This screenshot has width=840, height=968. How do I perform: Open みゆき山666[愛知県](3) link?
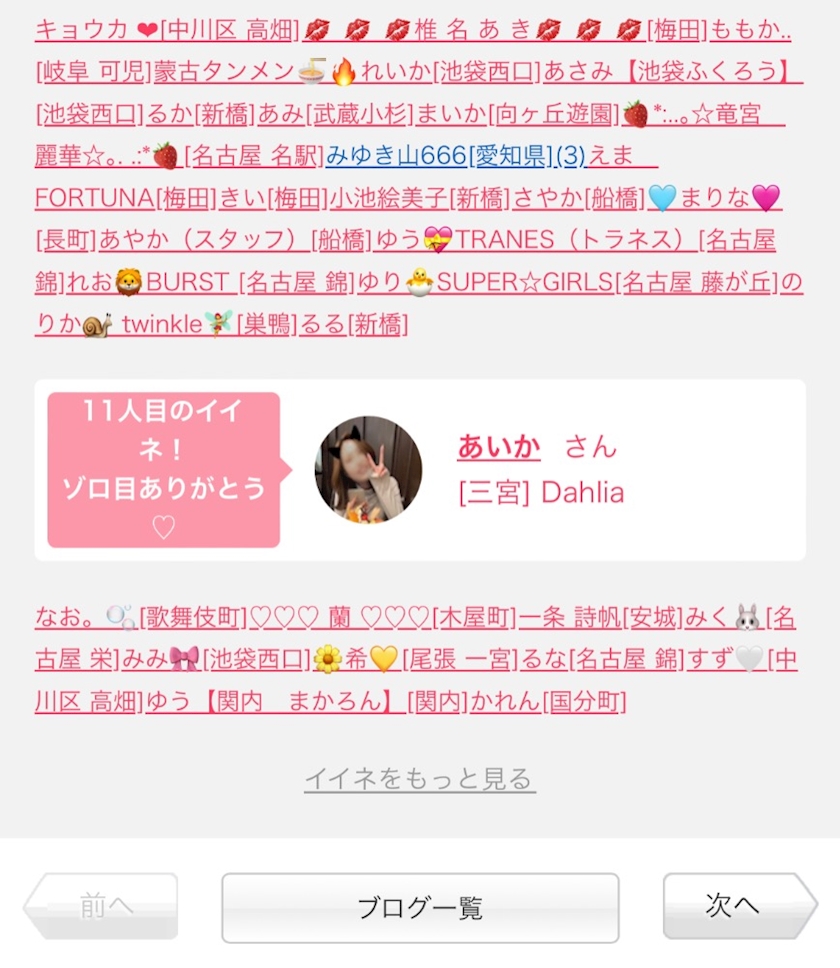[455, 156]
